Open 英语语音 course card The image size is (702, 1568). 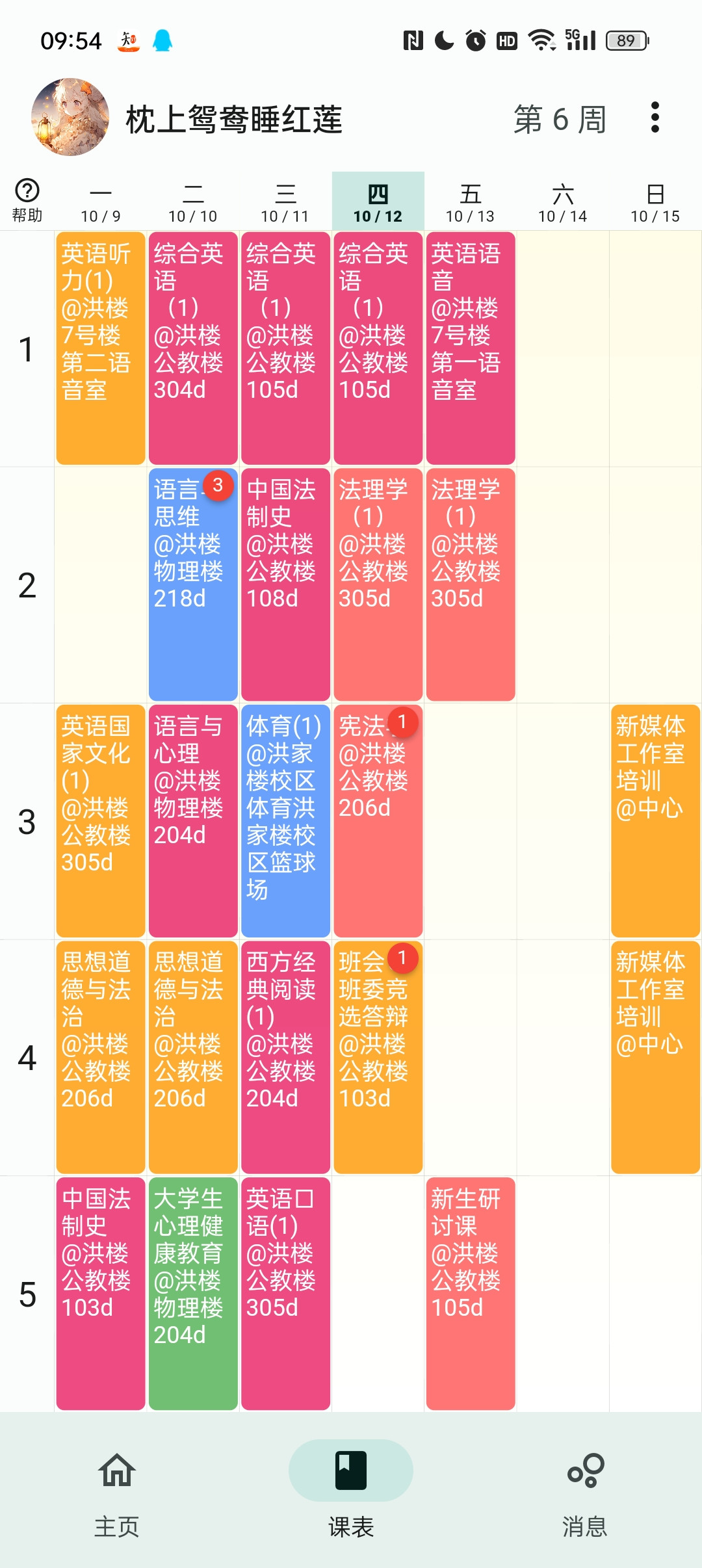(x=471, y=348)
